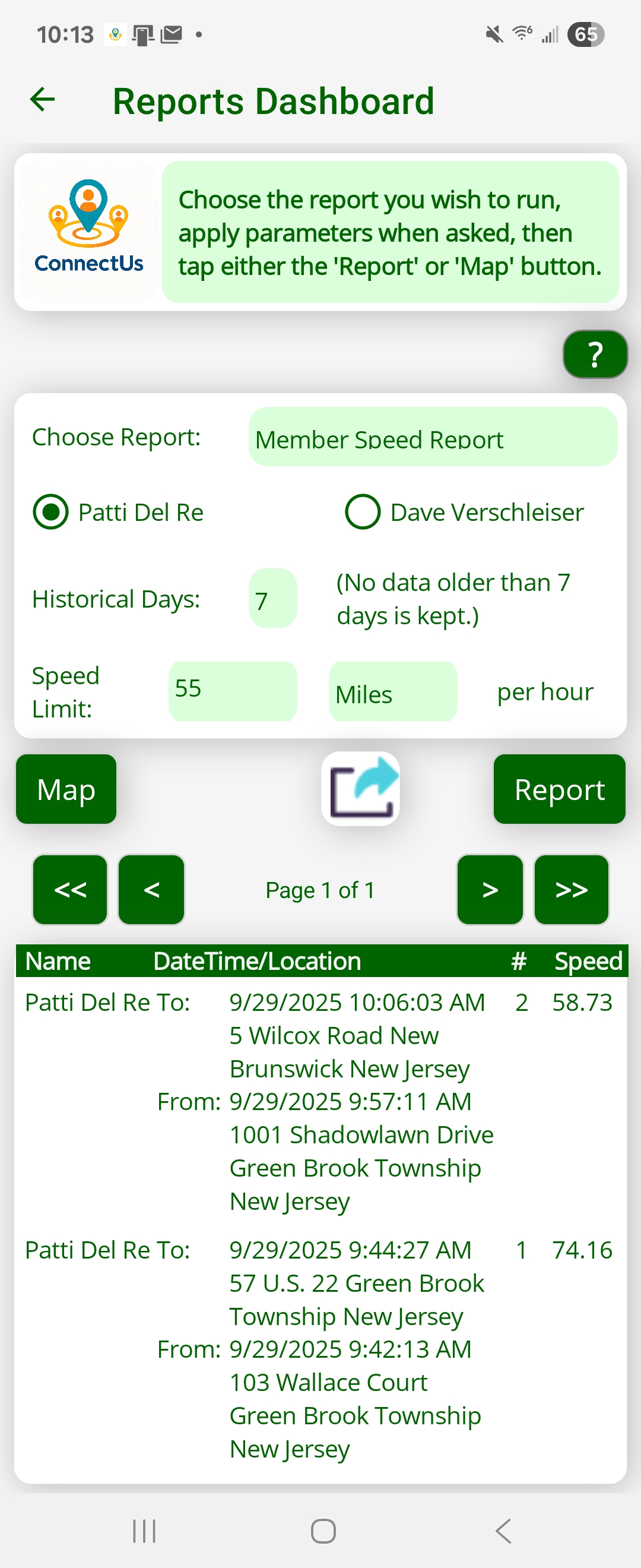Edit the Historical Days field

click(x=272, y=599)
